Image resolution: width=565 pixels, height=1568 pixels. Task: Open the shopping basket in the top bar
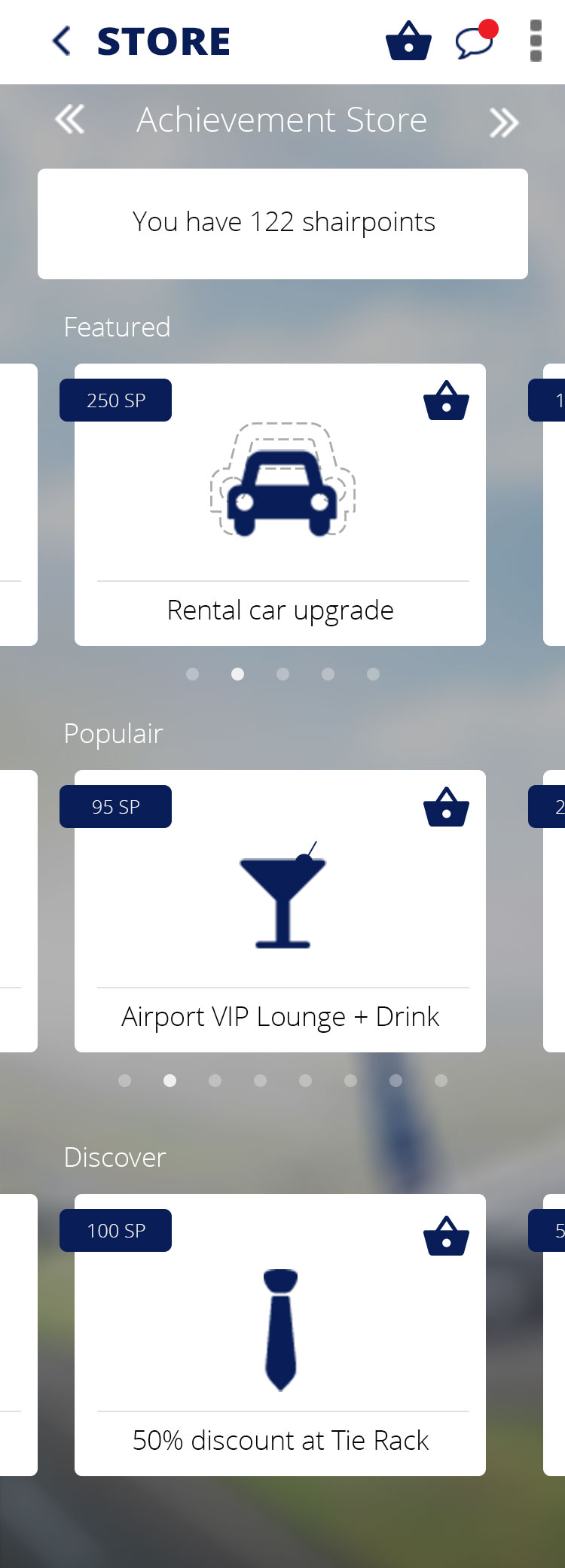click(x=408, y=41)
